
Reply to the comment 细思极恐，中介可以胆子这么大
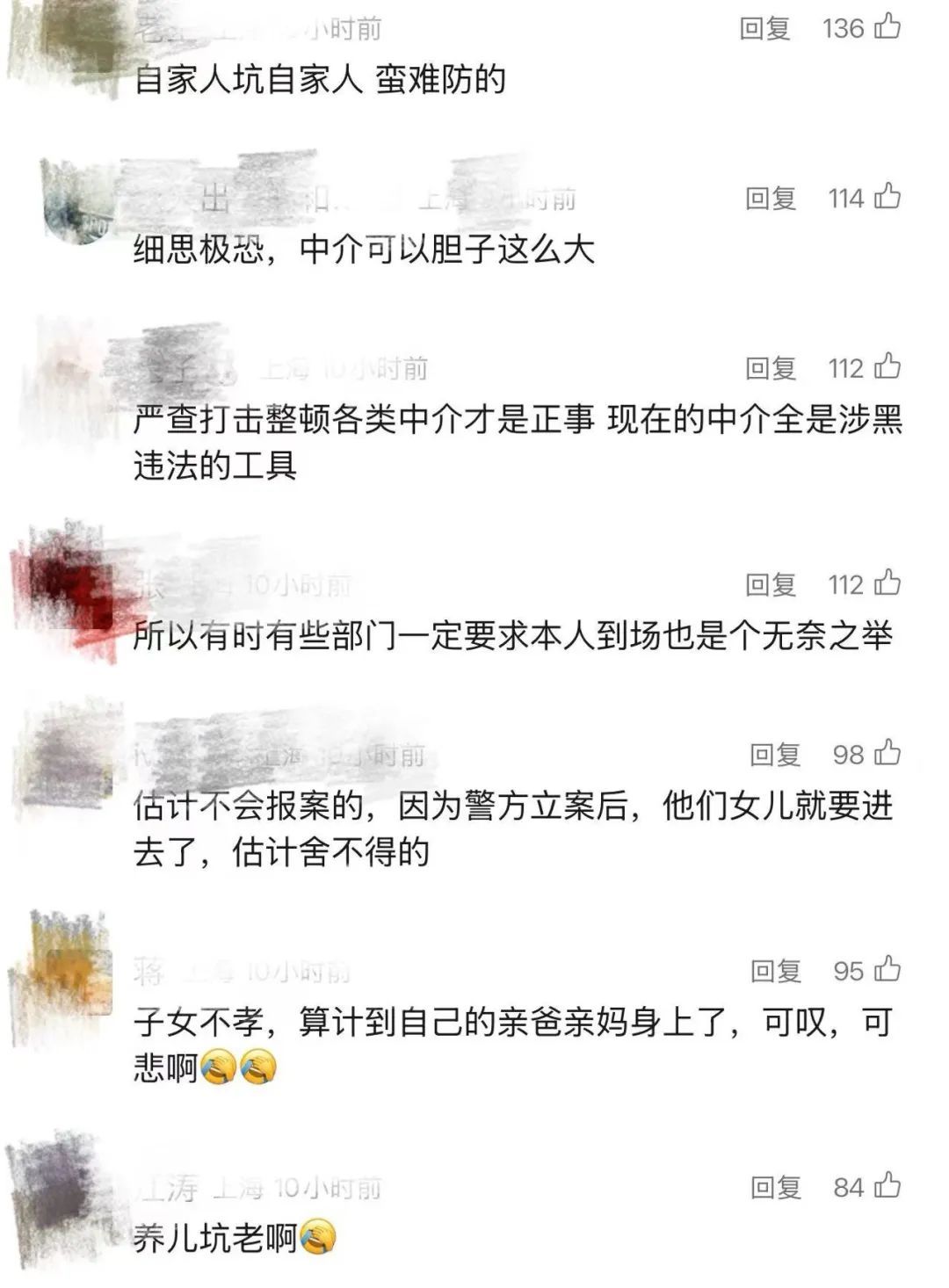tap(771, 198)
